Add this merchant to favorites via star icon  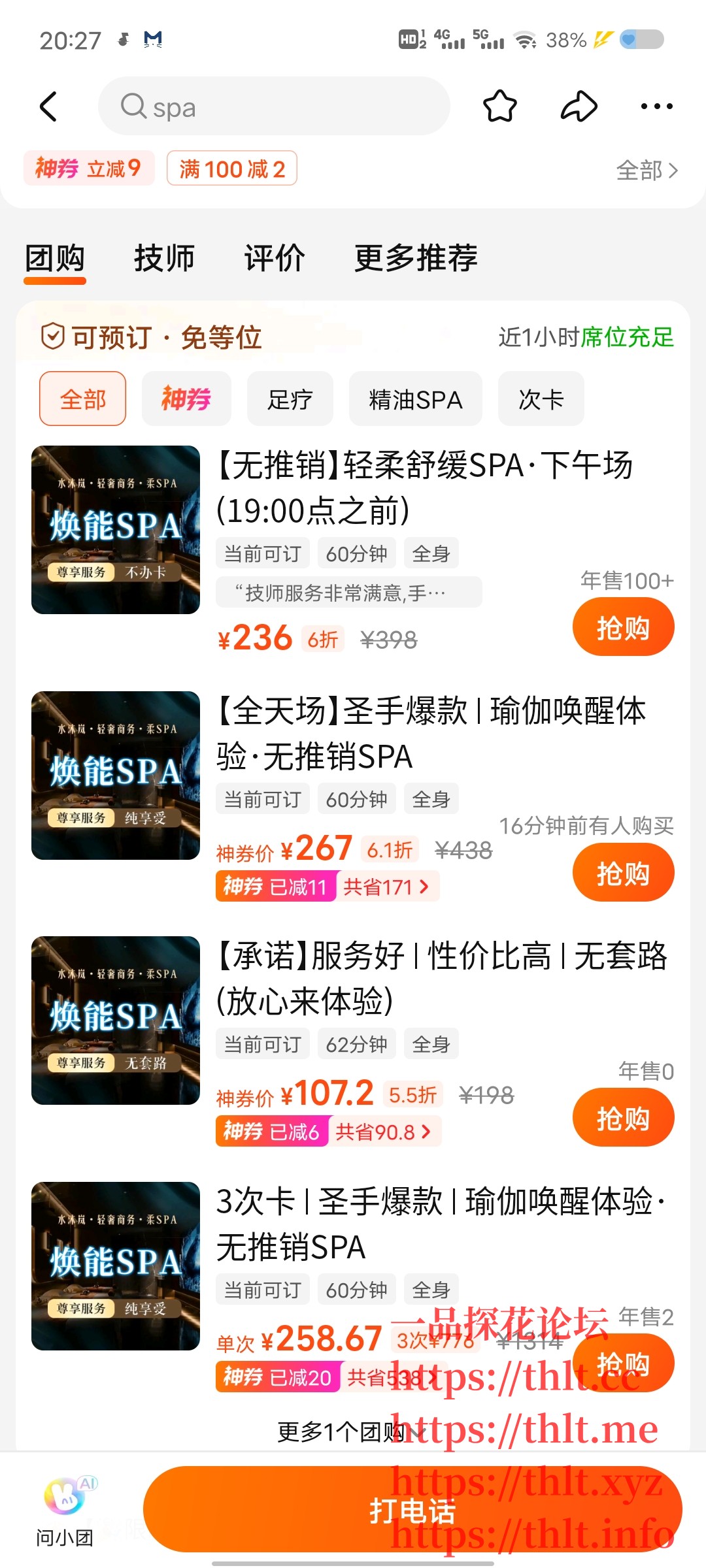[499, 106]
